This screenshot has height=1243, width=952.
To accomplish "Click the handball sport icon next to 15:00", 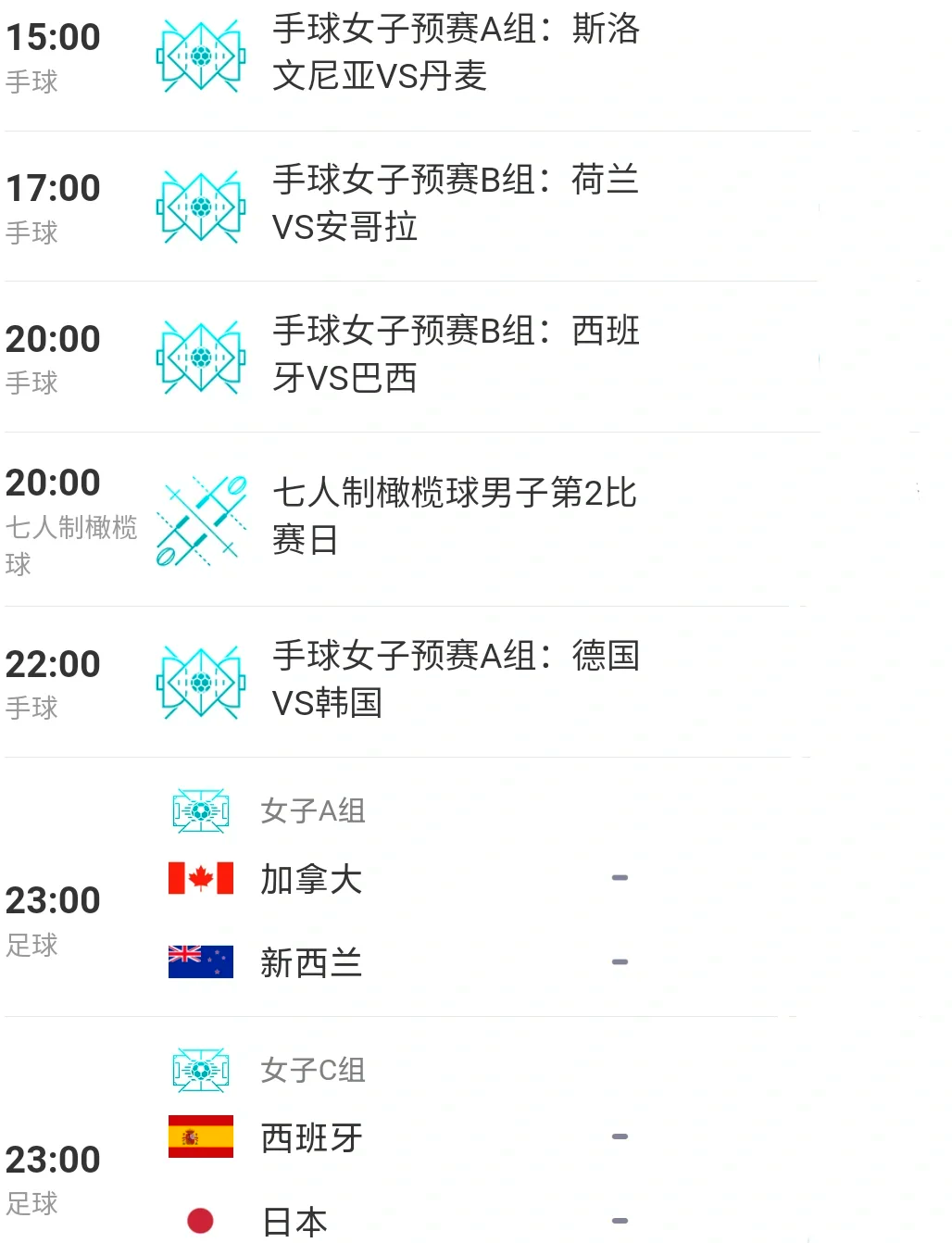I will [x=200, y=54].
